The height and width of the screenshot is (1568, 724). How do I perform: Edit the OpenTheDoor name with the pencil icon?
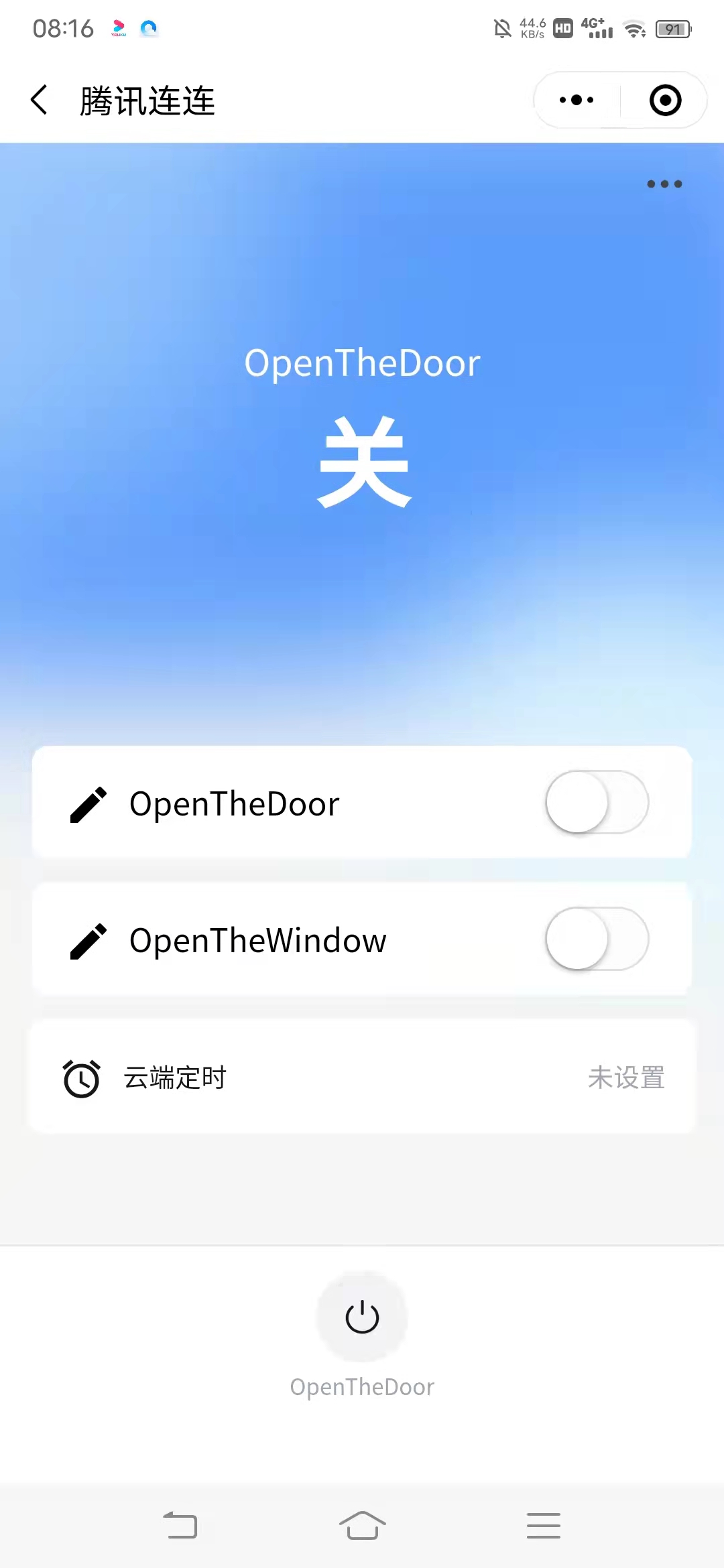(x=88, y=804)
